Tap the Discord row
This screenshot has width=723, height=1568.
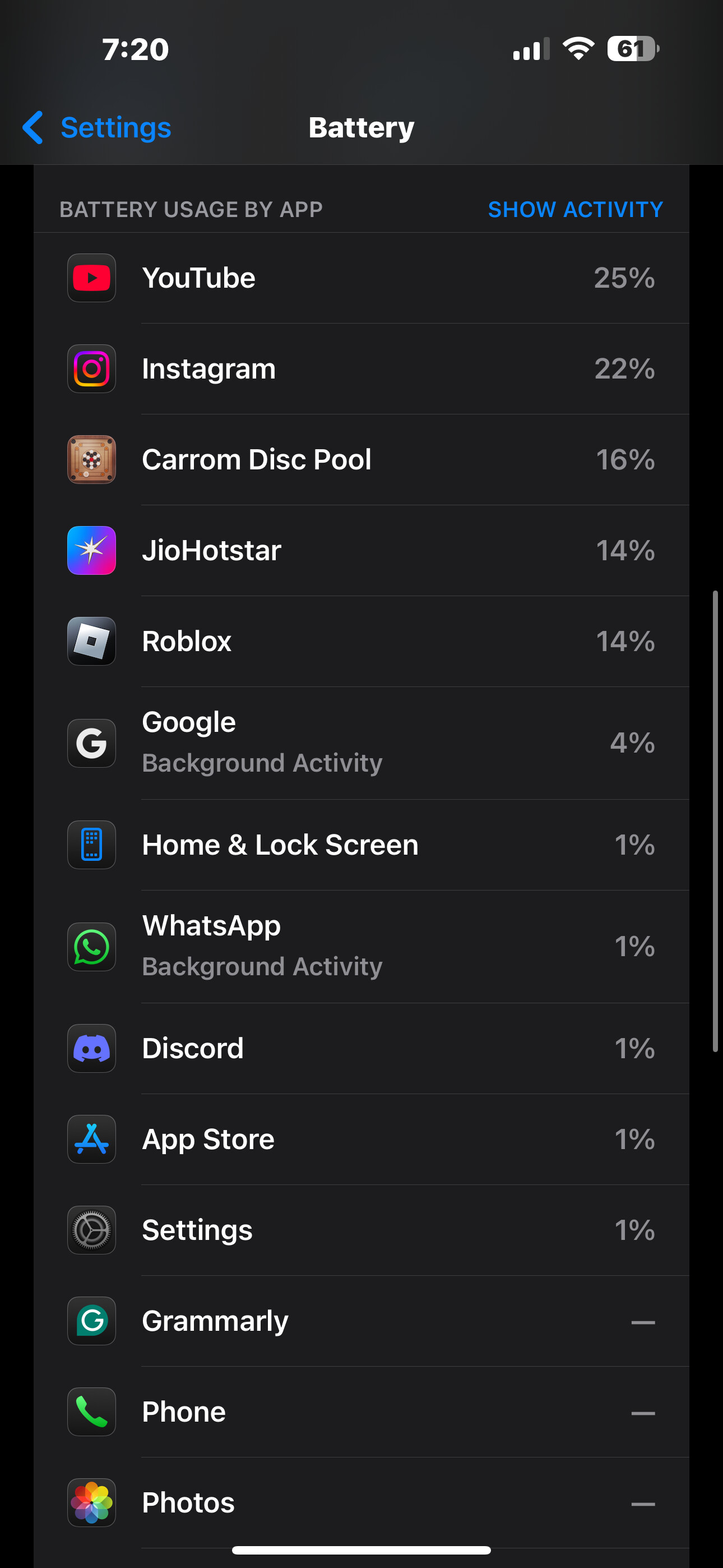[361, 1048]
